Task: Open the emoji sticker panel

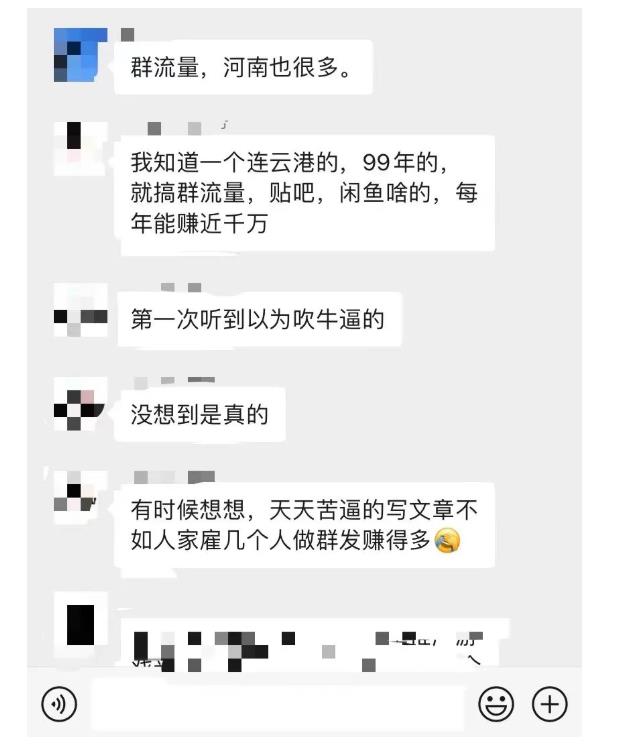Action: [494, 705]
